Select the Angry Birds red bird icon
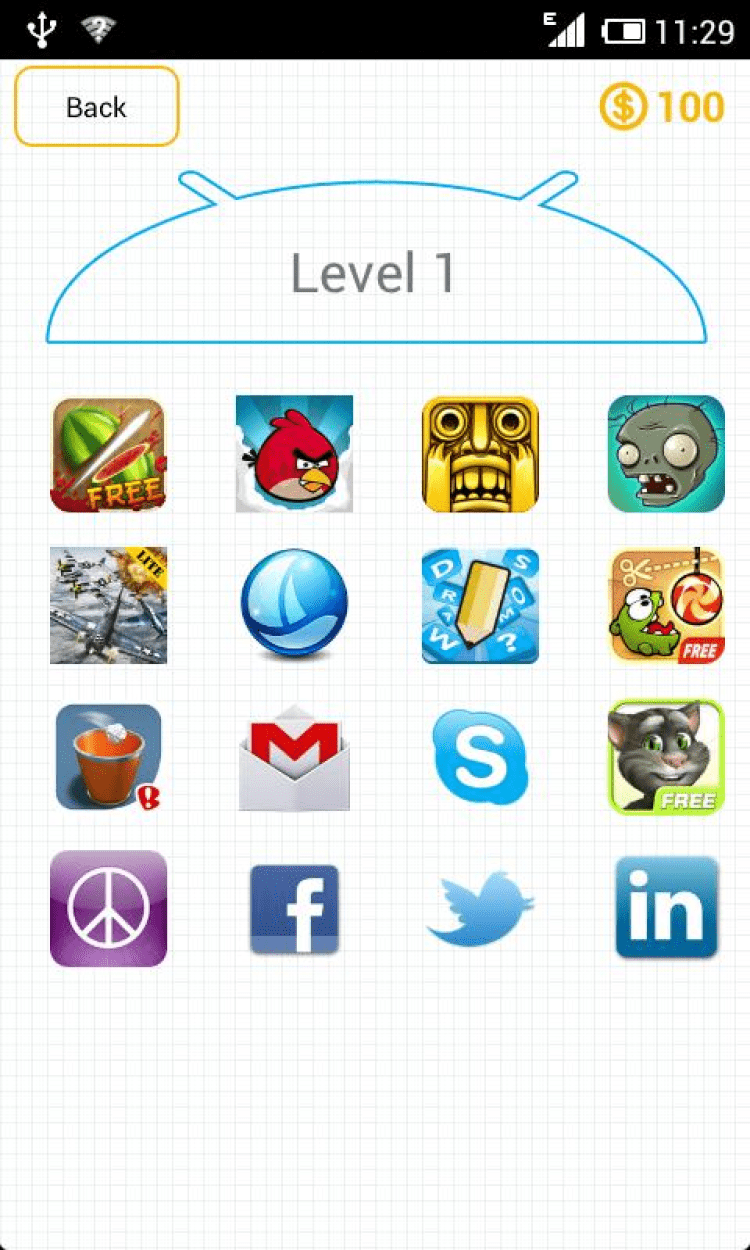 pos(294,455)
